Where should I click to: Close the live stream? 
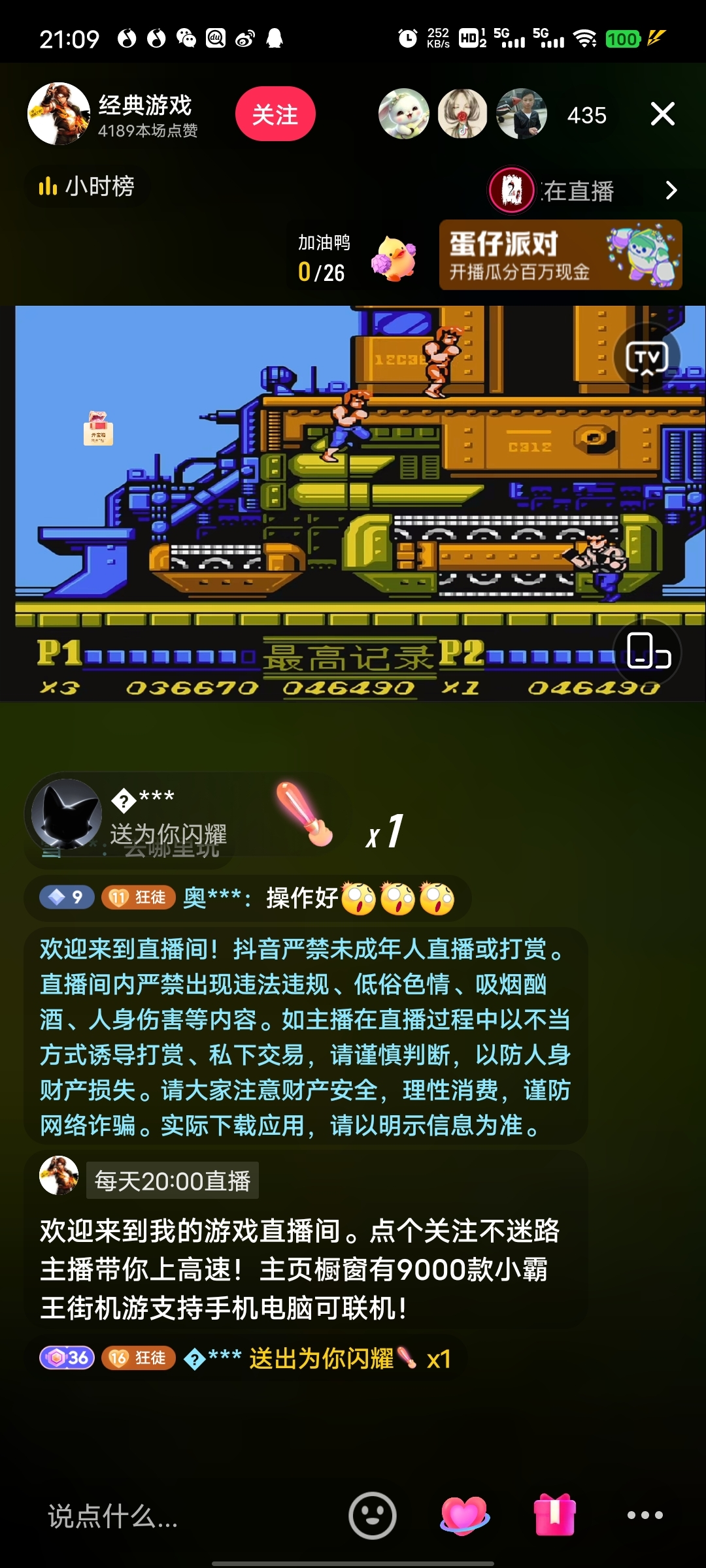point(662,114)
